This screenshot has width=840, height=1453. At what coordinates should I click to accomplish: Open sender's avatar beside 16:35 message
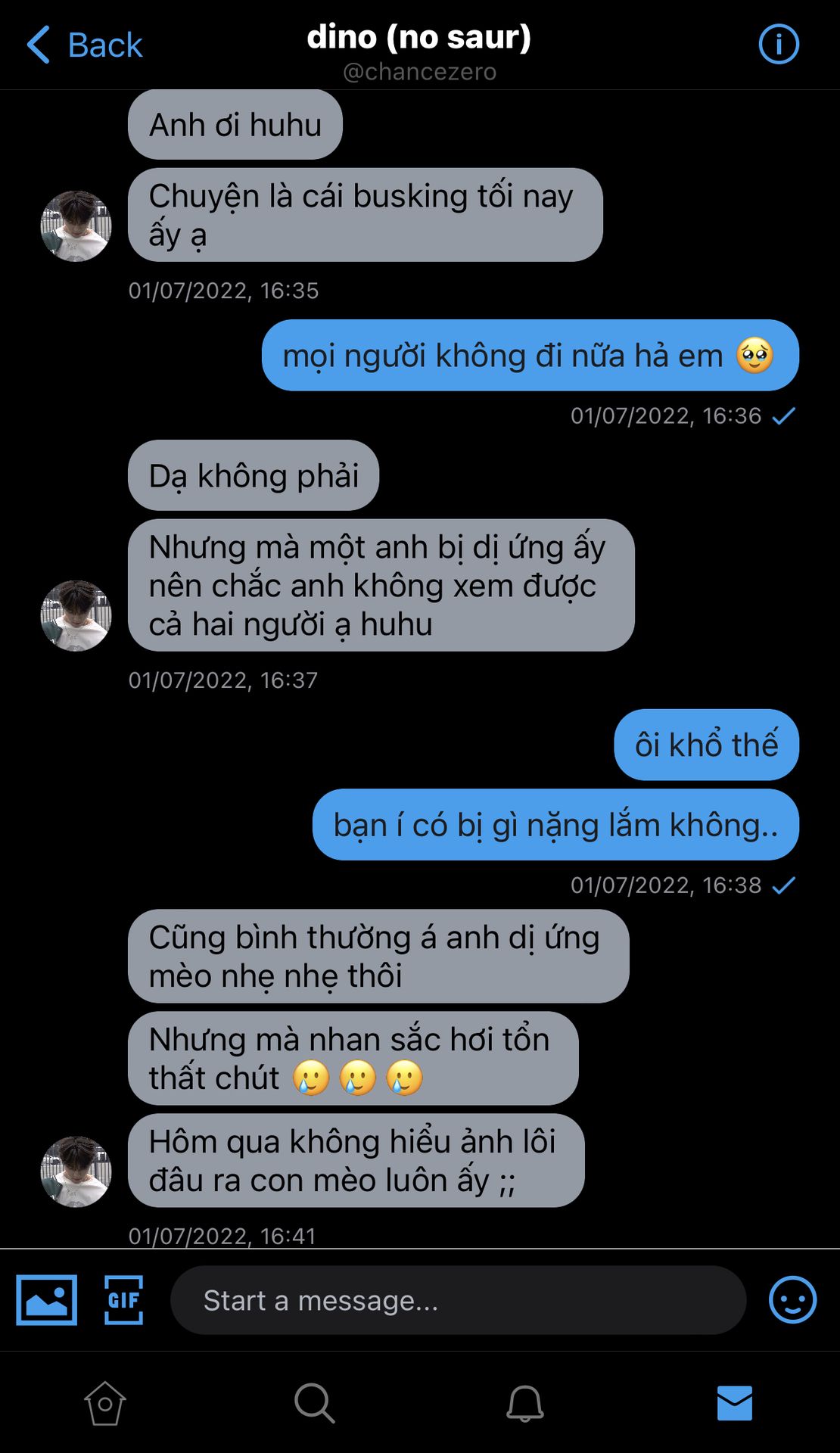pyautogui.click(x=76, y=226)
